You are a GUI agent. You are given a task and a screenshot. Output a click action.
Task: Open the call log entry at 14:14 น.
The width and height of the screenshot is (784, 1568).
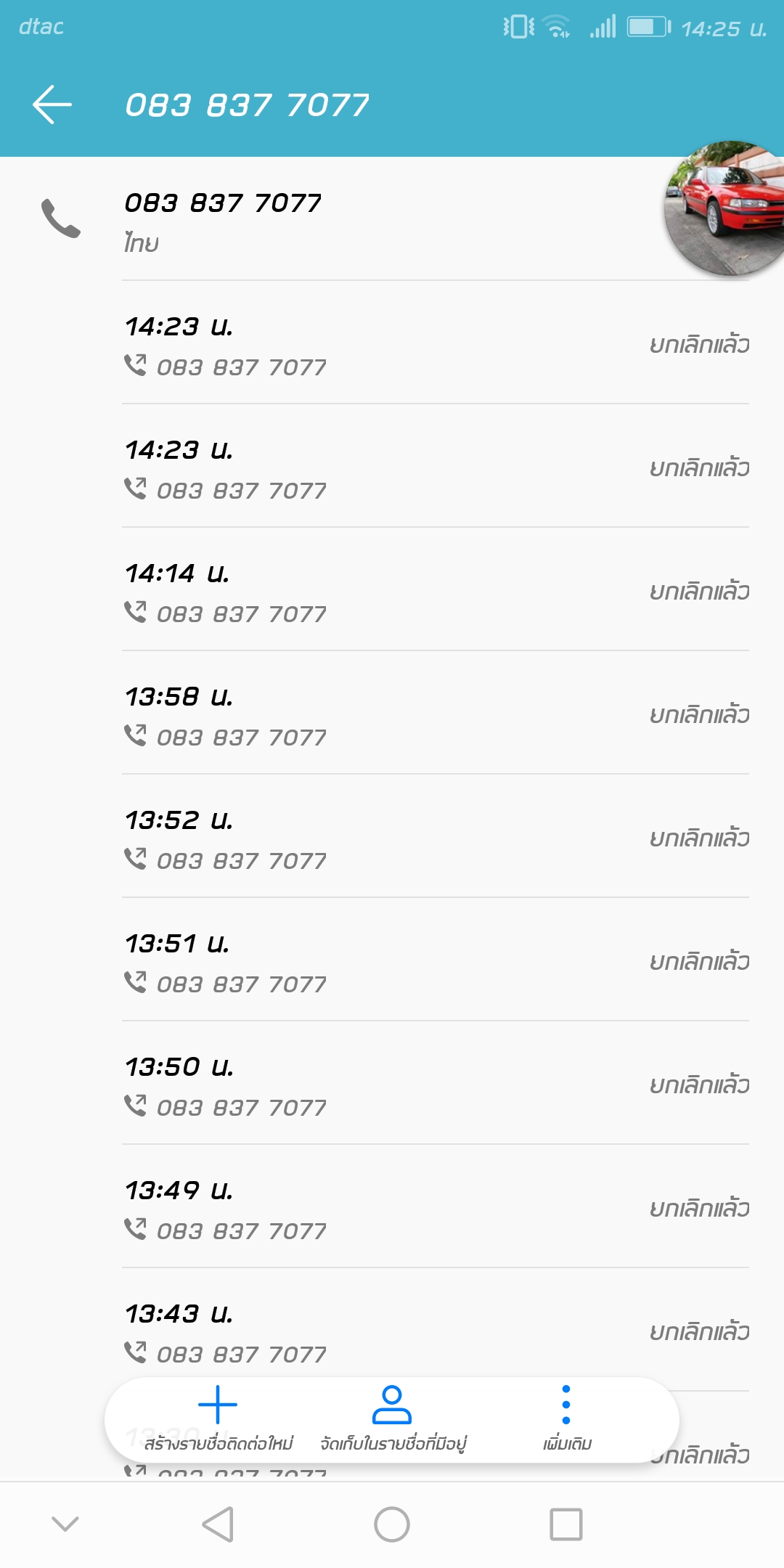(436, 589)
